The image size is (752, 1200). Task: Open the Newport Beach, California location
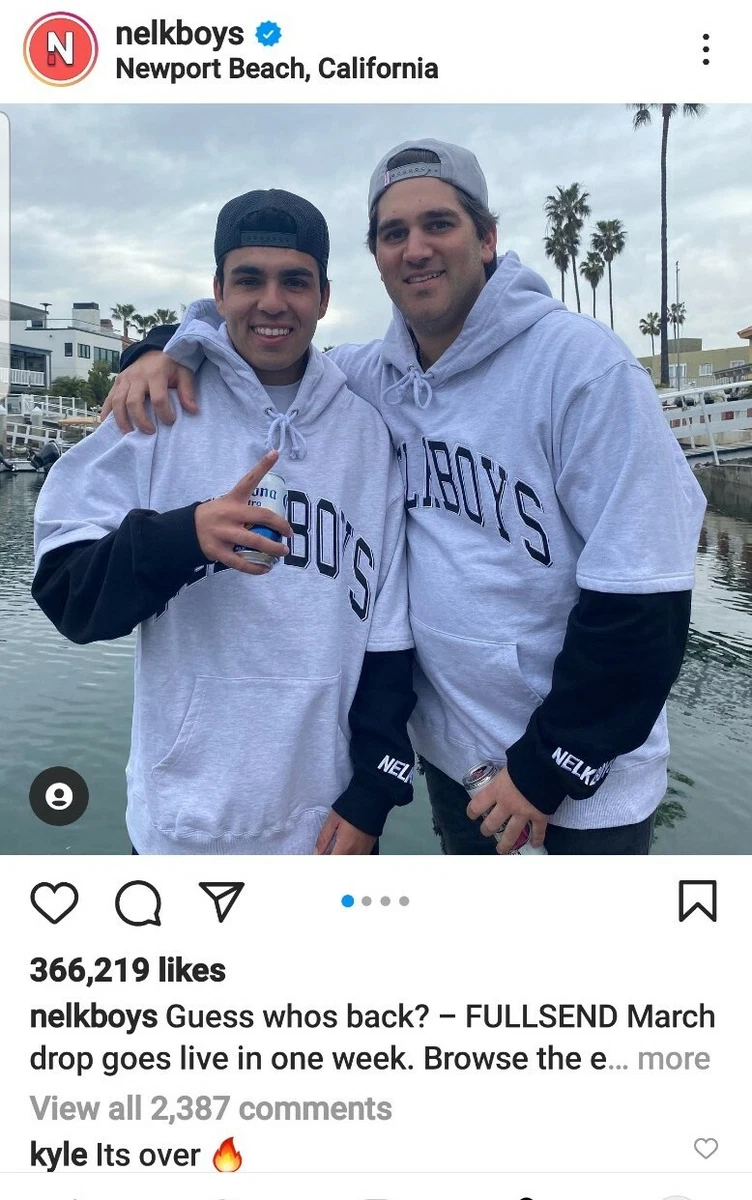(x=277, y=69)
